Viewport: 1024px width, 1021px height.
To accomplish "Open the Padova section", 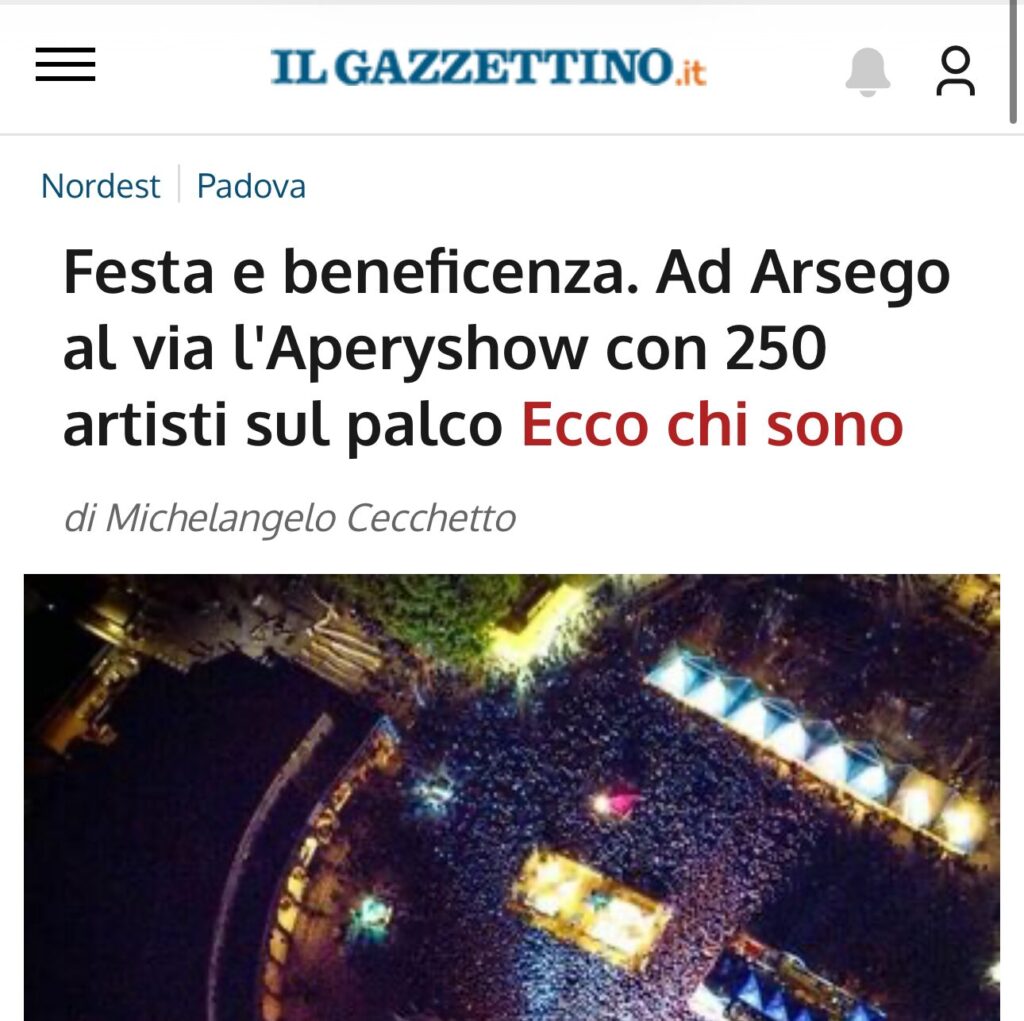I will 251,187.
